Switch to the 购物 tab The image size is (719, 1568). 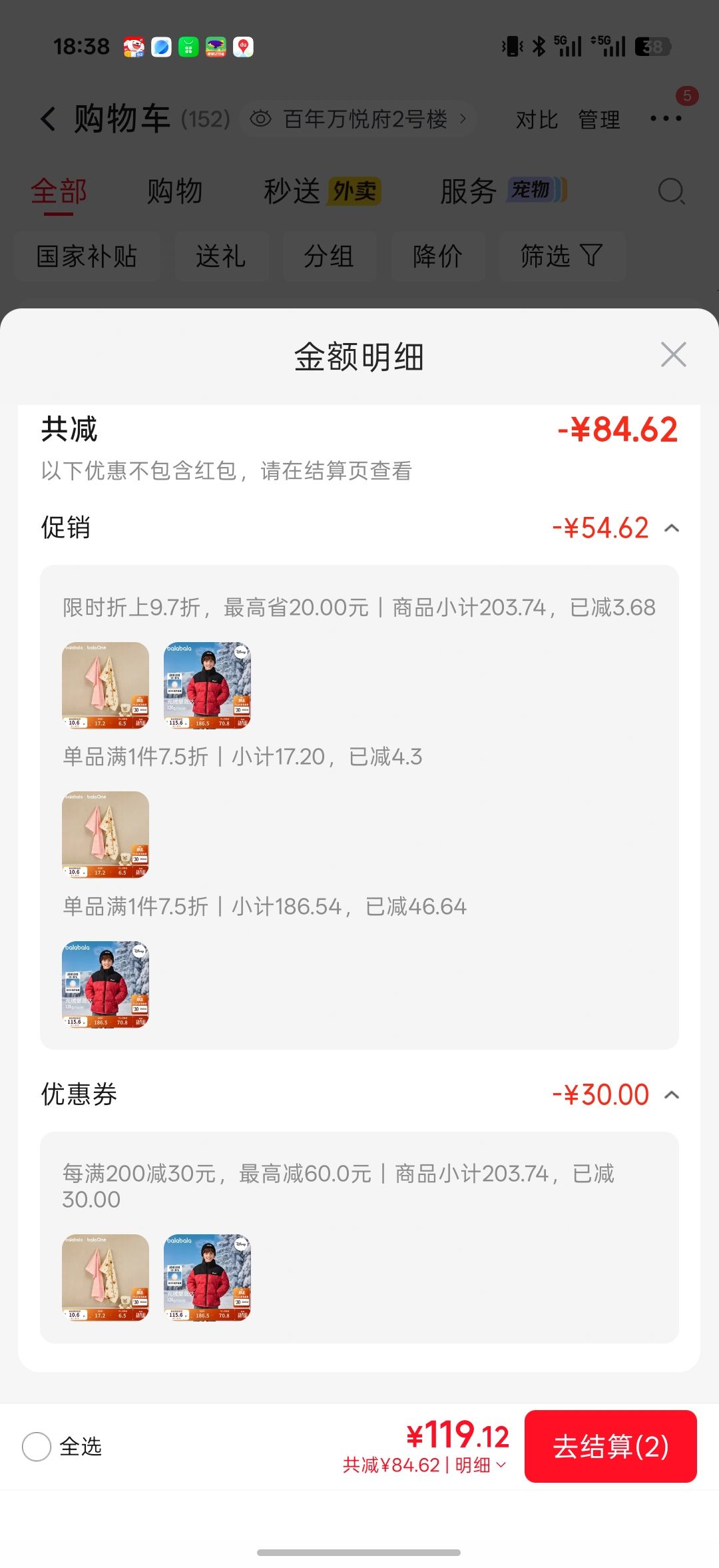[x=174, y=191]
